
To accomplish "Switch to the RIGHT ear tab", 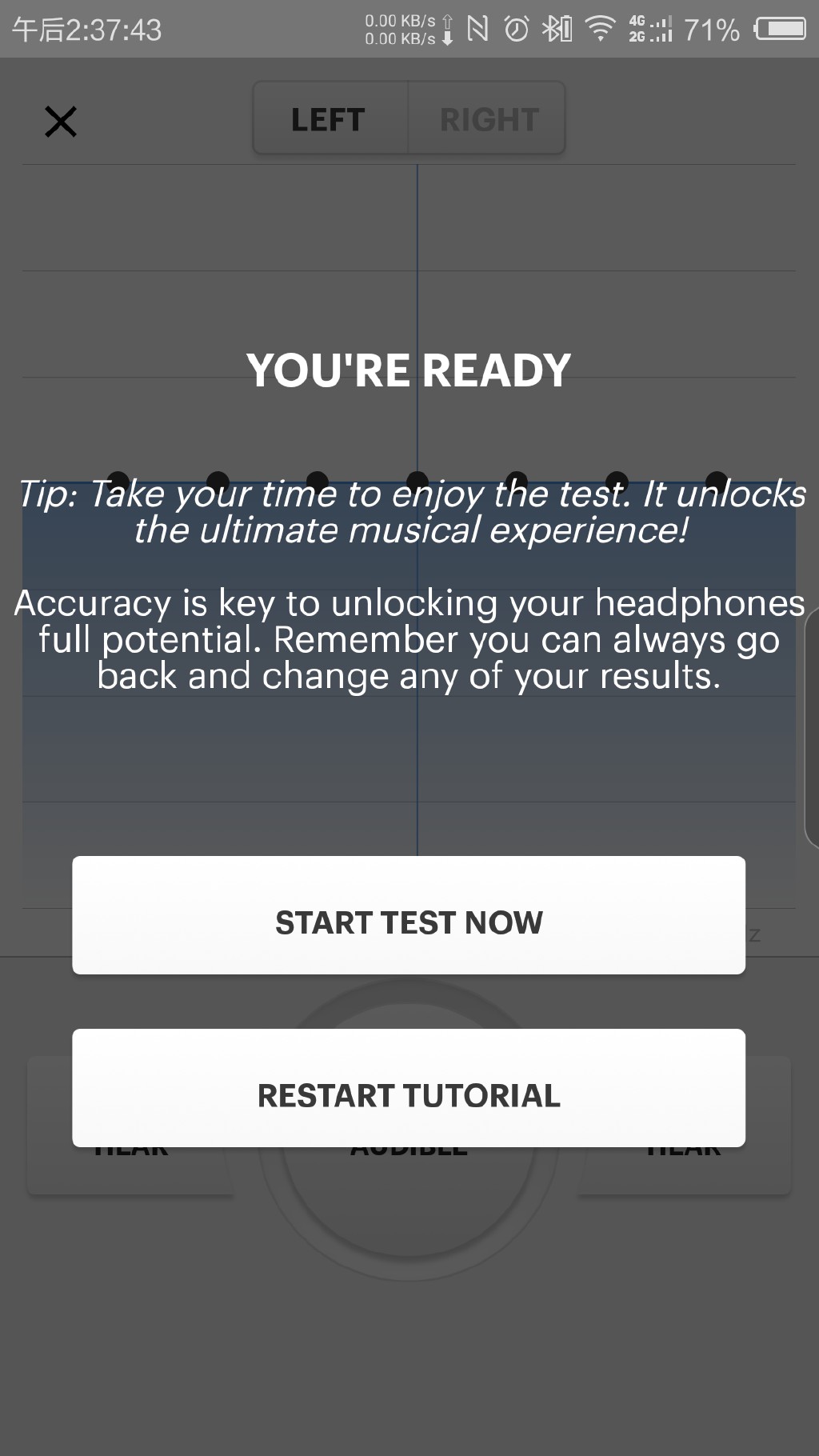I will click(x=487, y=118).
